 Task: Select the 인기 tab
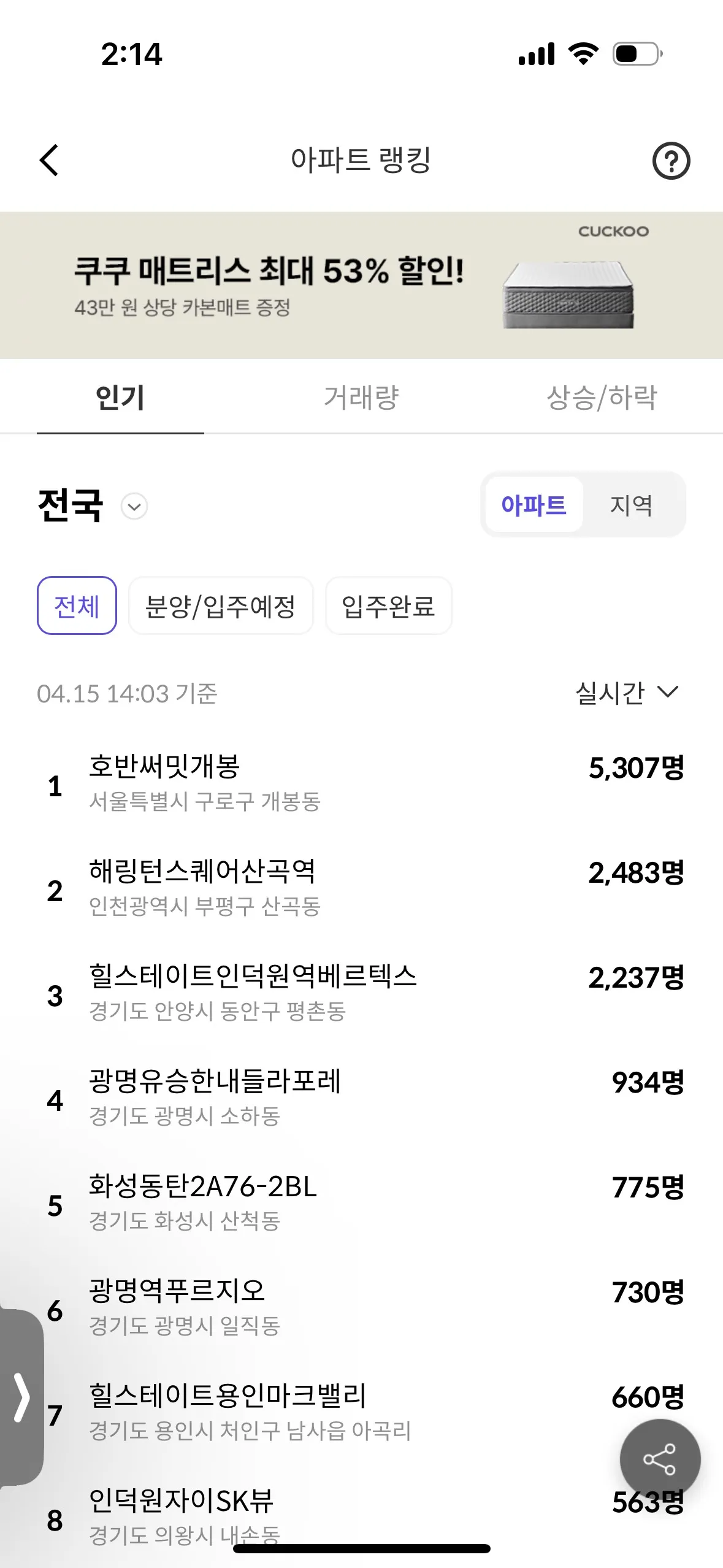[x=120, y=398]
